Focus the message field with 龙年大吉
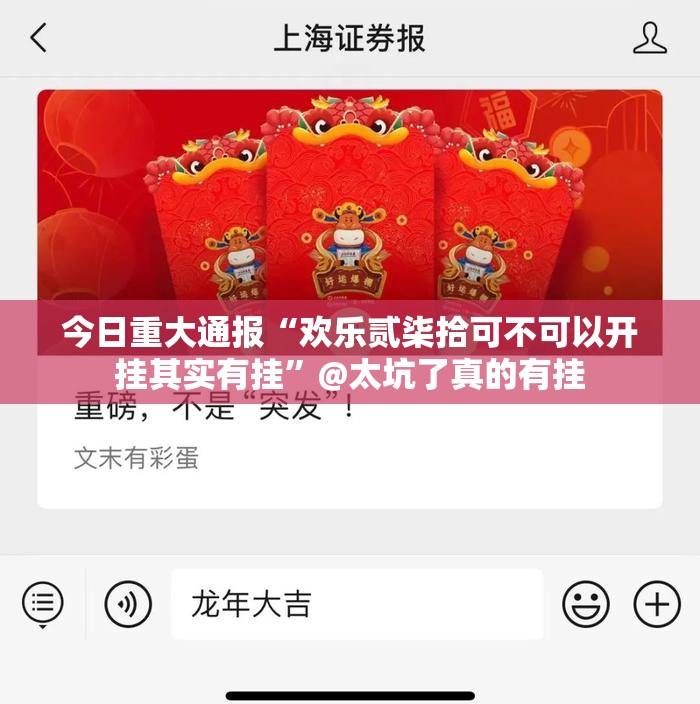Screen dimensions: 700x704 [356, 604]
